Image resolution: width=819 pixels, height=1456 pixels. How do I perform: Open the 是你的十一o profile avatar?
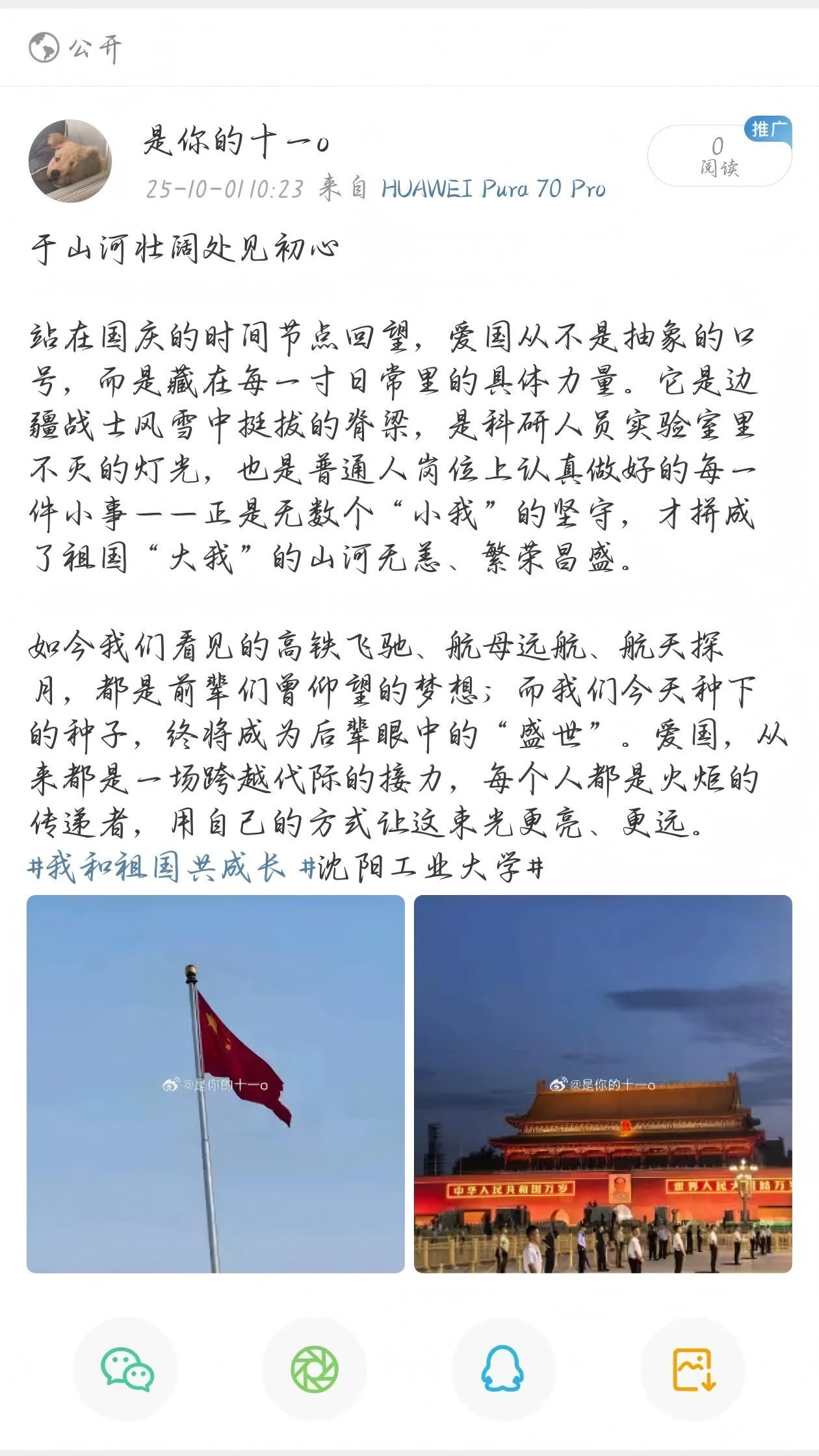pos(70,161)
